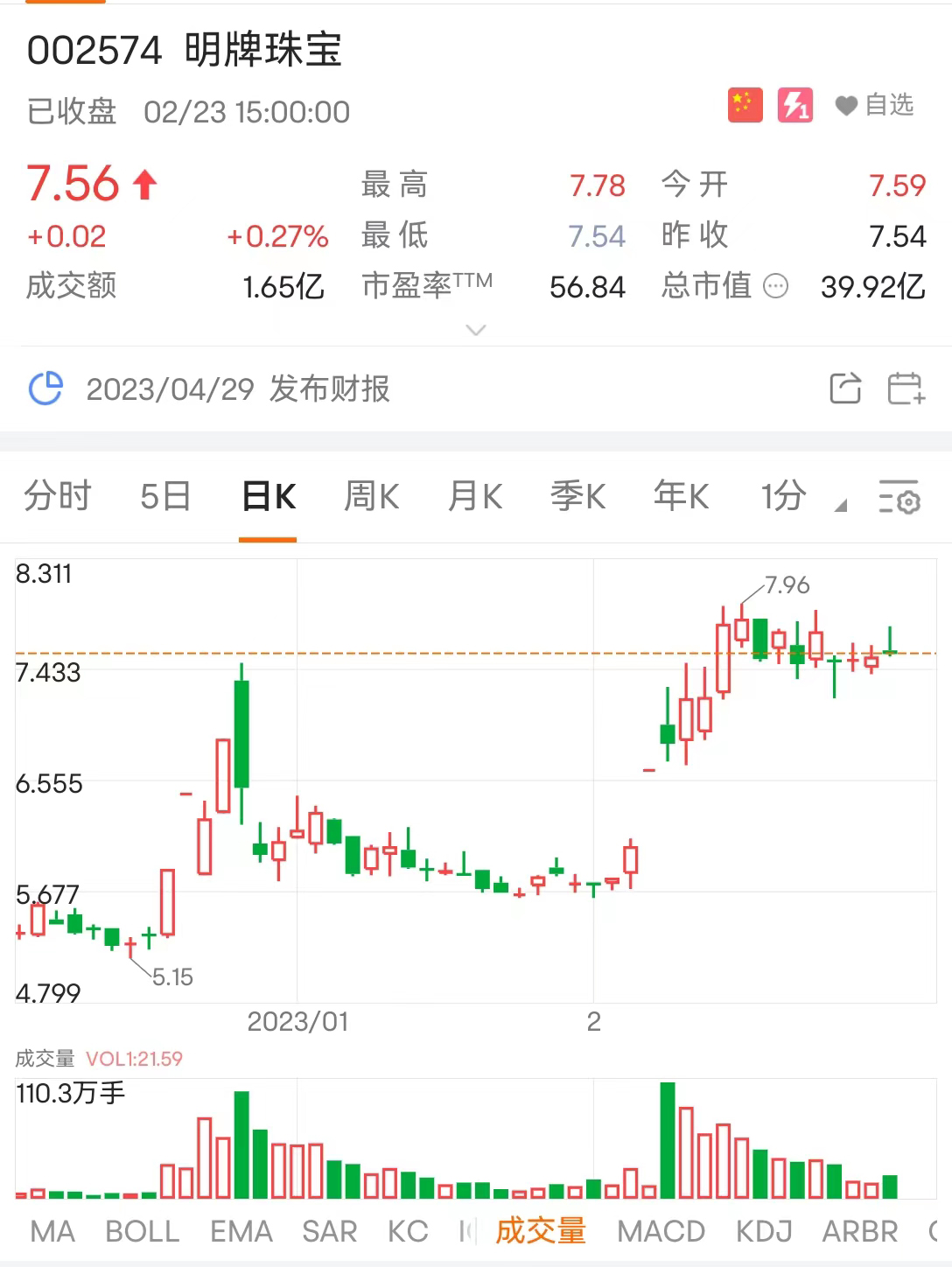Screen dimensions: 952x1267
Task: Click the 5.15 low price label
Action: pyautogui.click(x=171, y=977)
